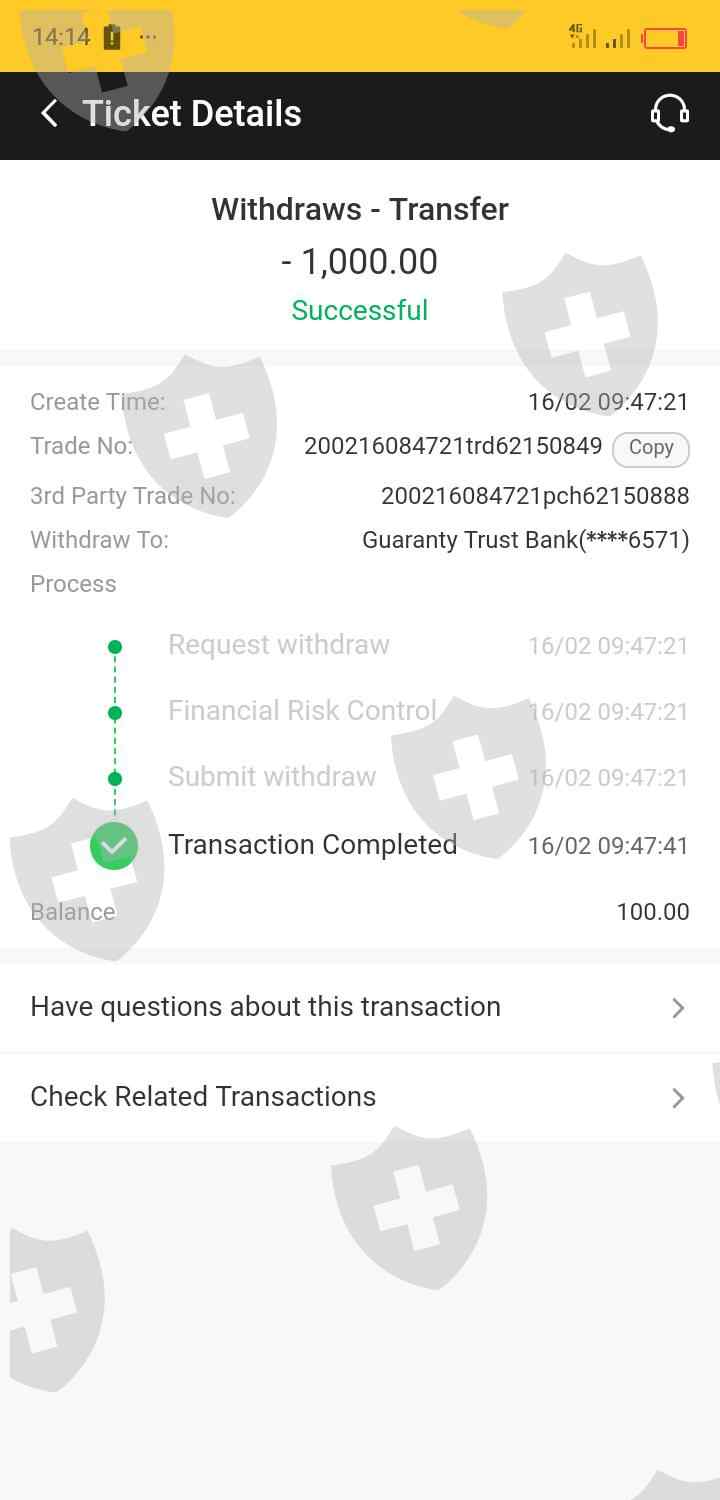Open Have questions about this transaction
This screenshot has width=720, height=1500.
[x=360, y=1007]
